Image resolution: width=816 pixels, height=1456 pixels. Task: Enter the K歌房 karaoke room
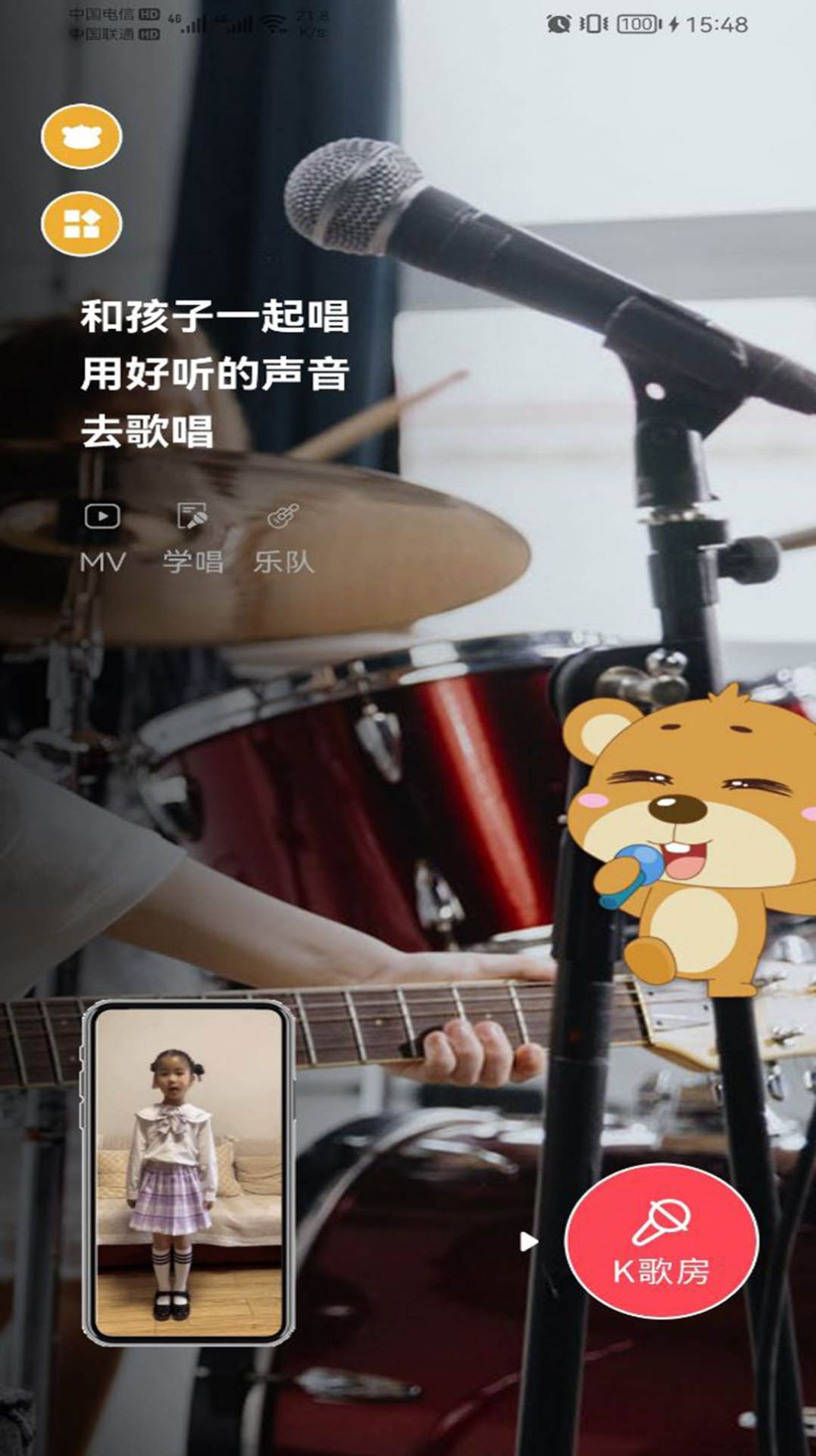[661, 1240]
